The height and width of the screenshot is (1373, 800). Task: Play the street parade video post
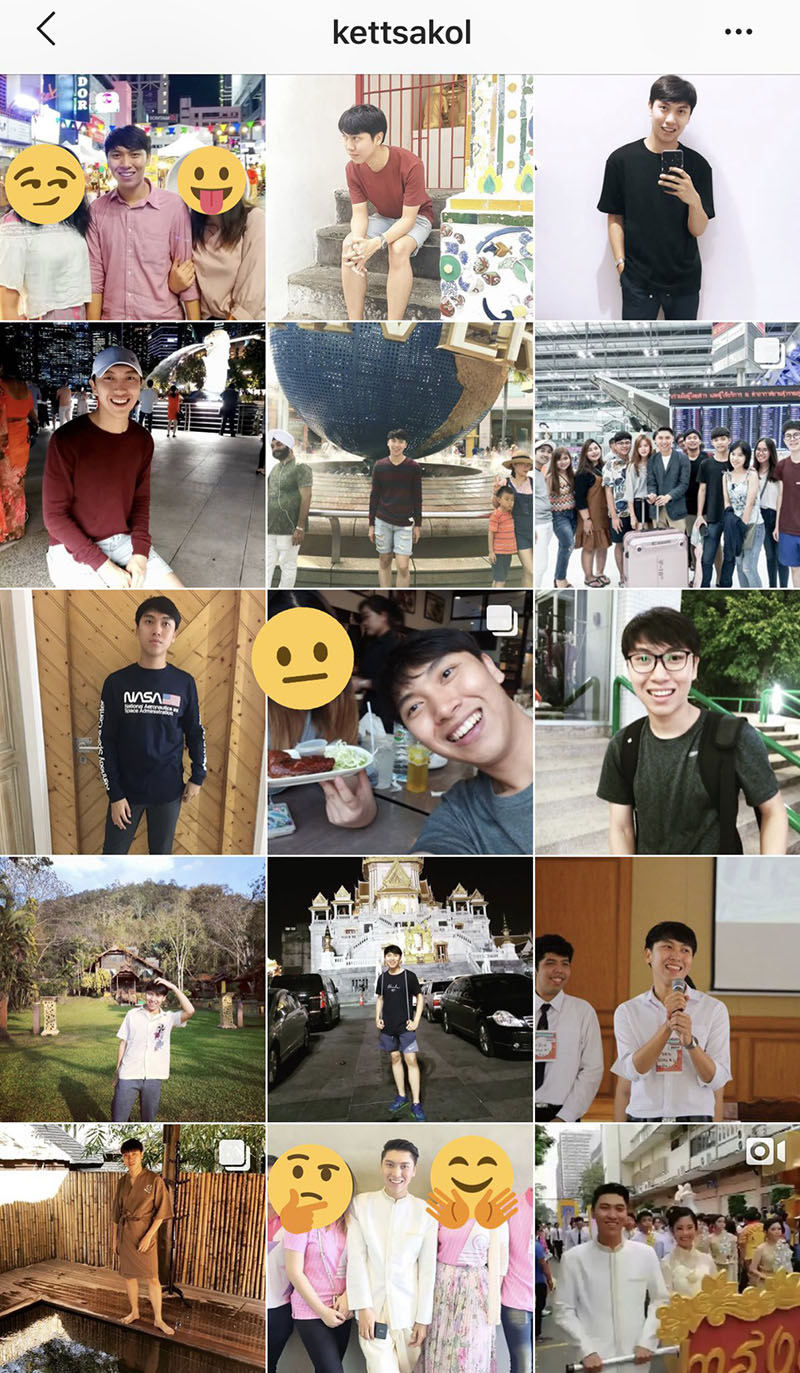[667, 1248]
